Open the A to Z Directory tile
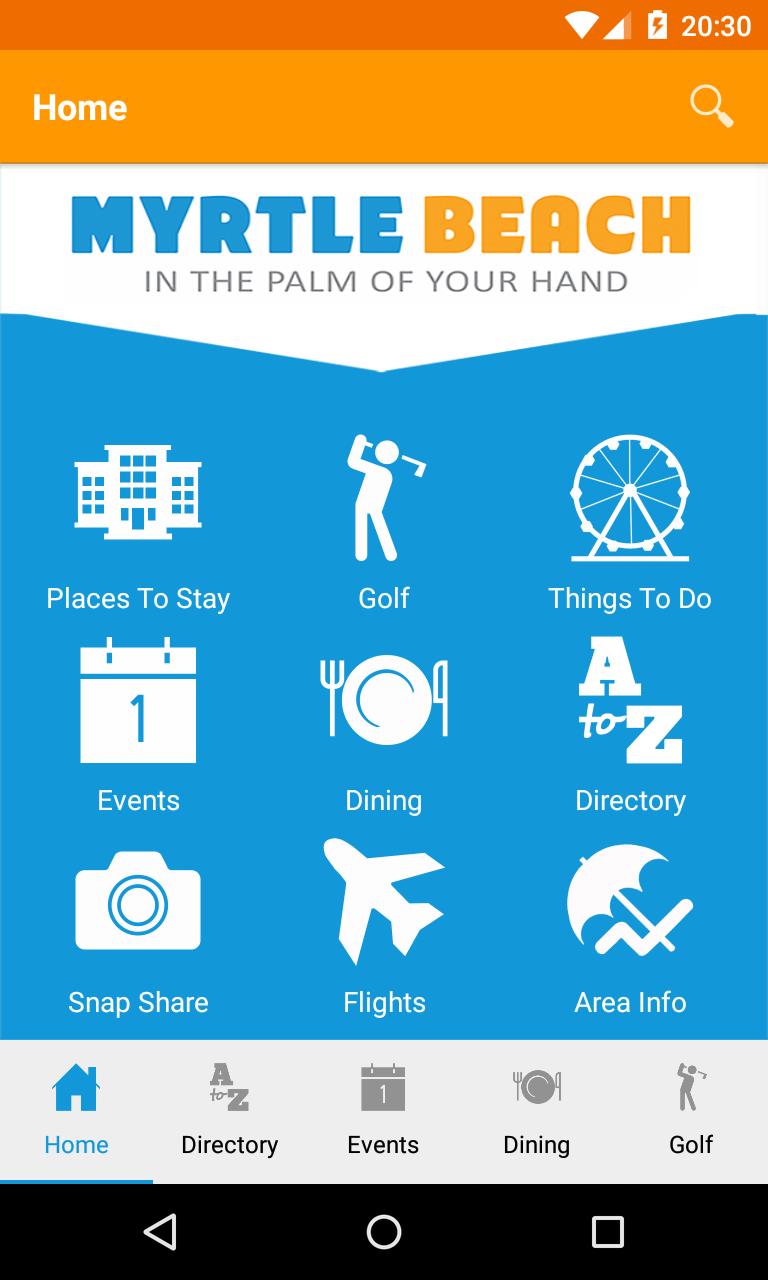The width and height of the screenshot is (768, 1280). point(629,722)
